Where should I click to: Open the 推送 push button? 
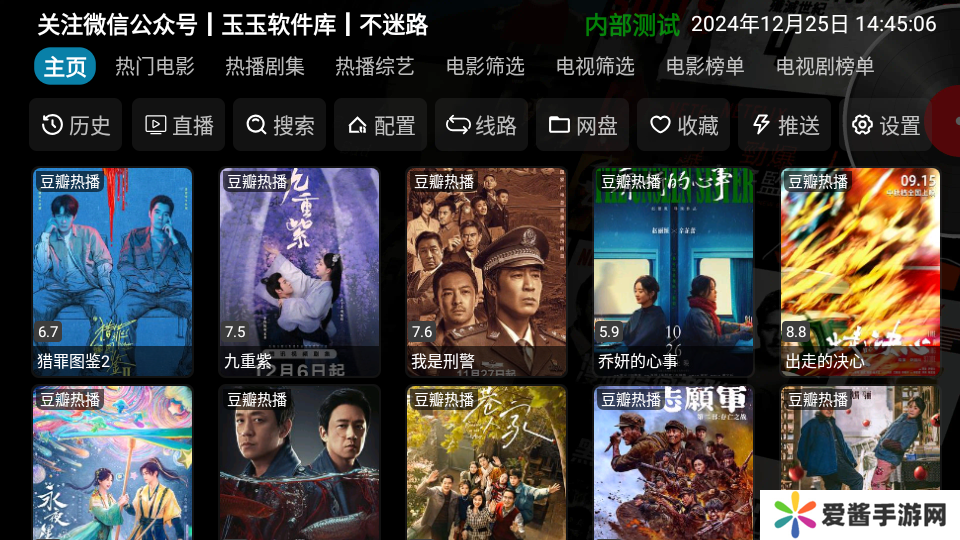click(x=785, y=125)
